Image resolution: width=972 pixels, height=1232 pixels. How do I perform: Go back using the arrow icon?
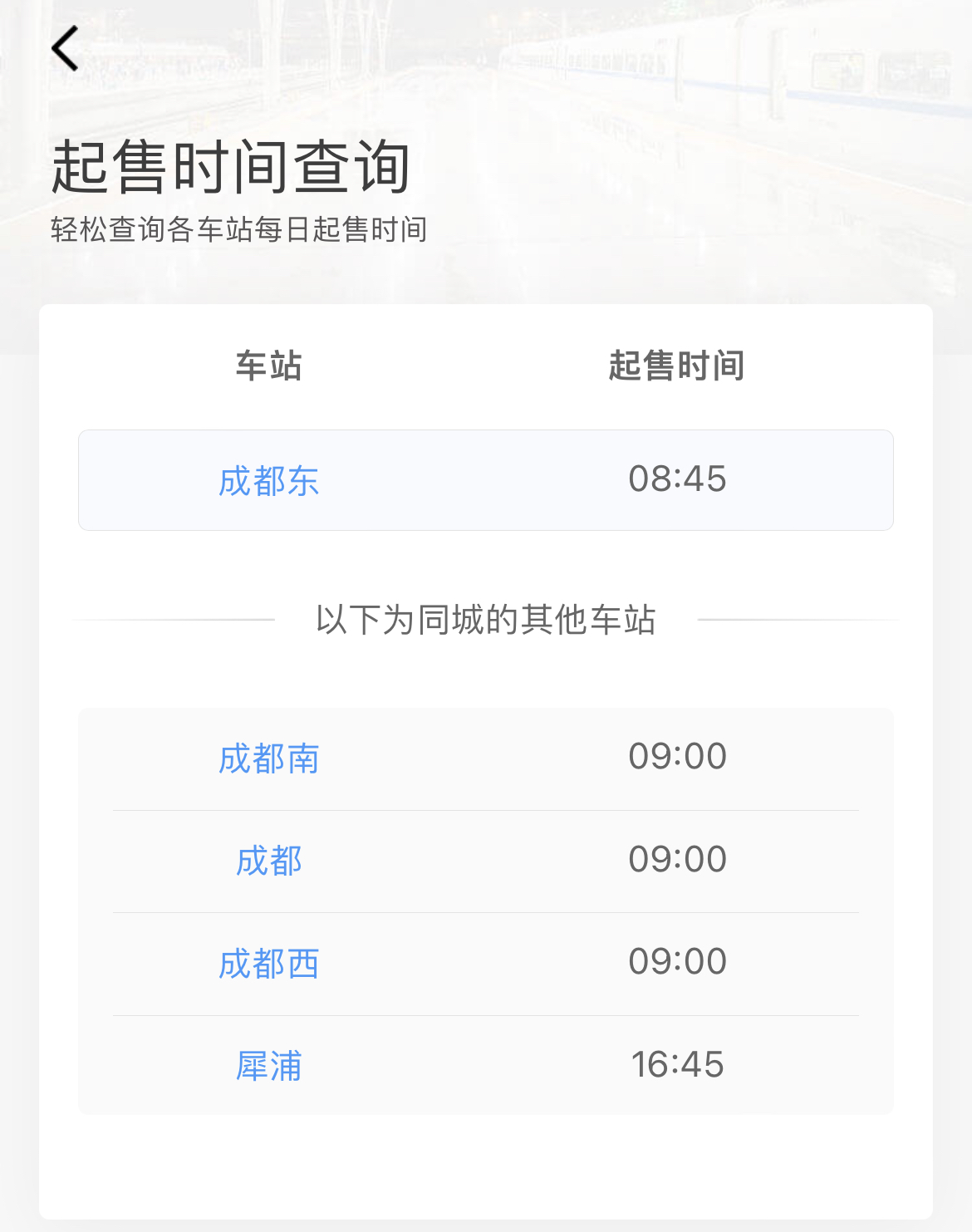coord(65,48)
